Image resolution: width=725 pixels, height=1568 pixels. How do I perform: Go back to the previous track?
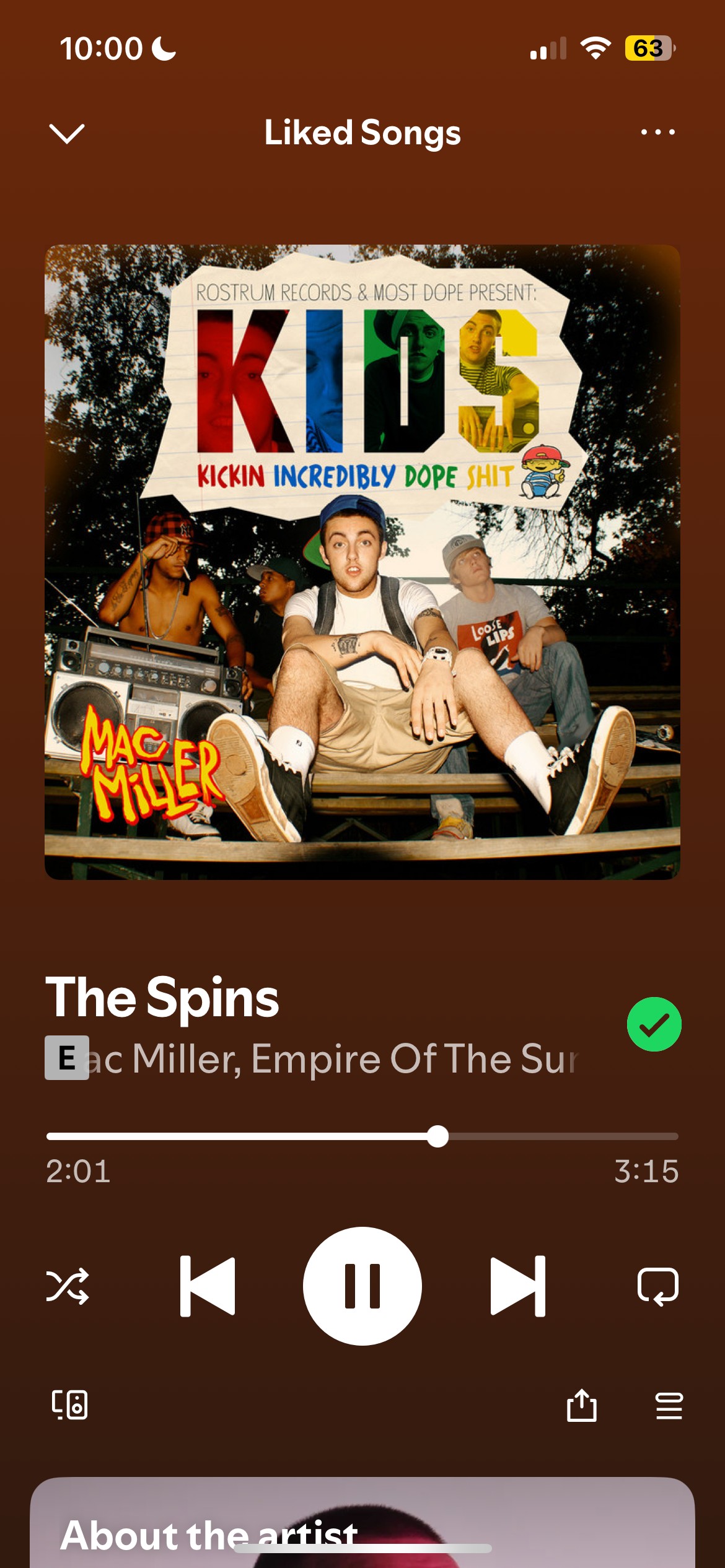click(208, 1286)
